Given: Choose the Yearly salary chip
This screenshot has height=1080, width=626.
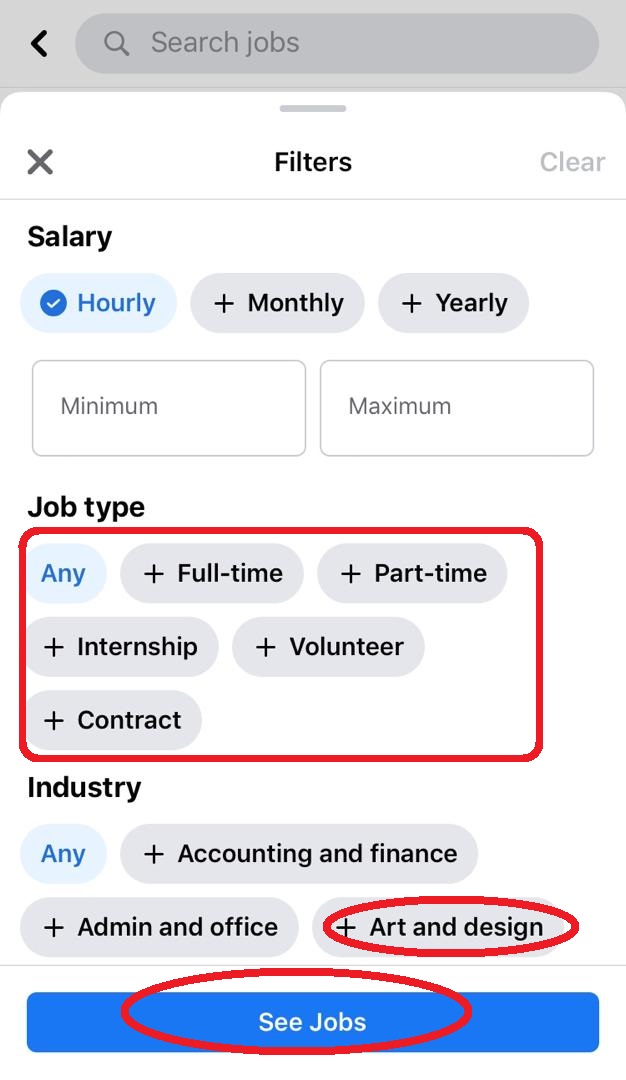Looking at the screenshot, I should click(x=453, y=303).
